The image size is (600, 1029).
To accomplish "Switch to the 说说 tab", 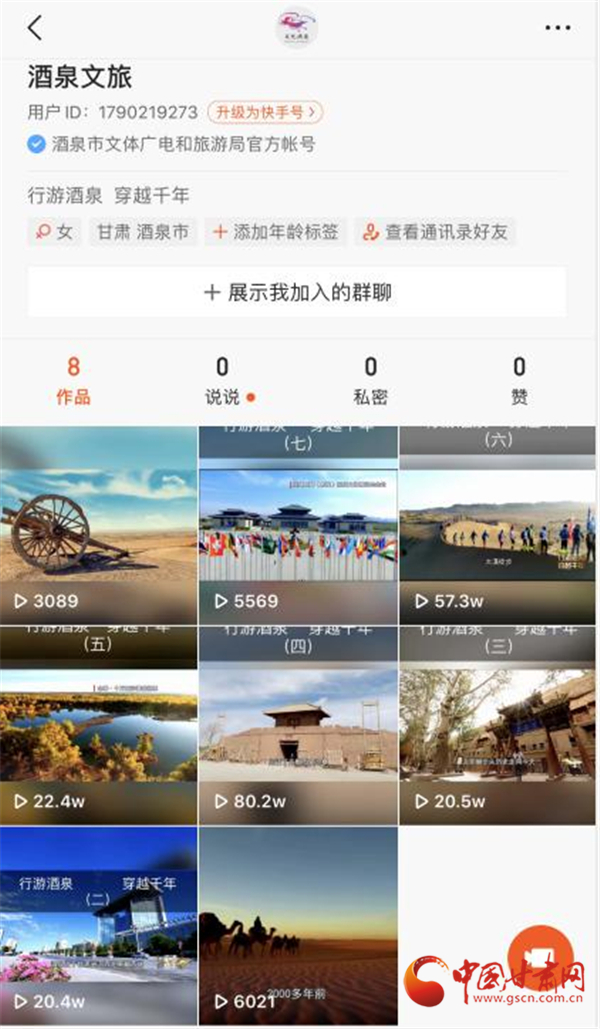I will tap(223, 381).
